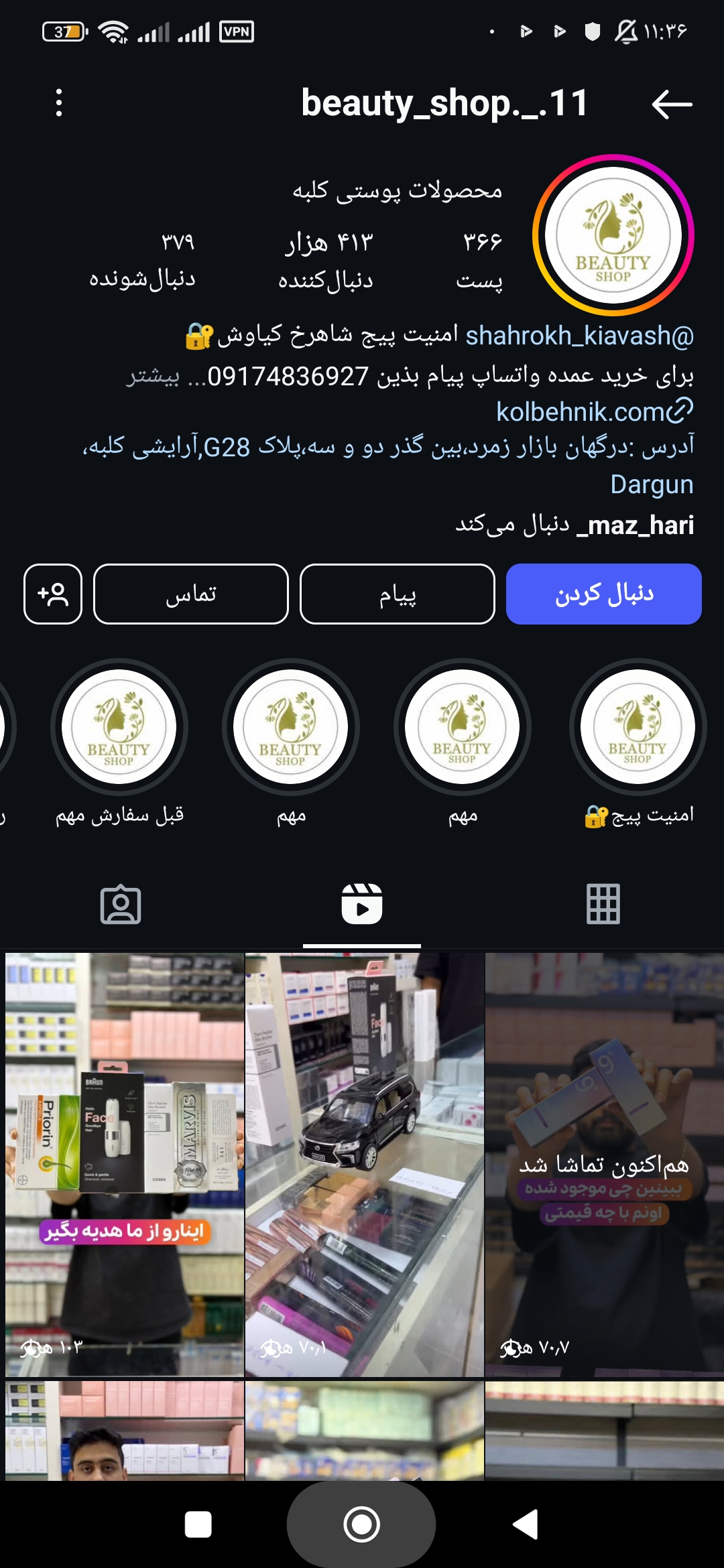Follow the account with دنبال کردن
Screen dimensions: 724x1568
click(x=603, y=594)
